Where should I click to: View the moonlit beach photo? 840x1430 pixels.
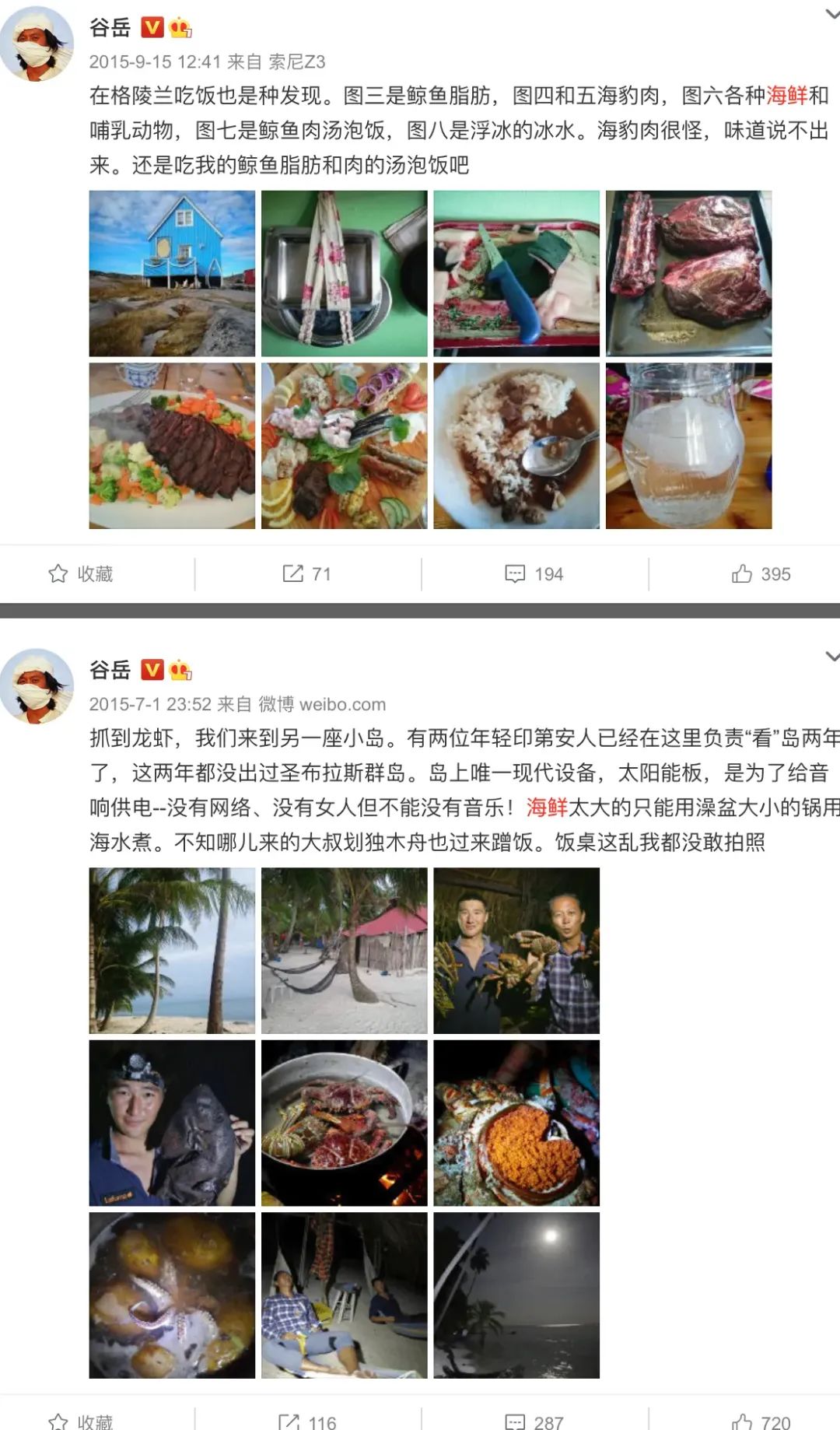coord(516,1295)
